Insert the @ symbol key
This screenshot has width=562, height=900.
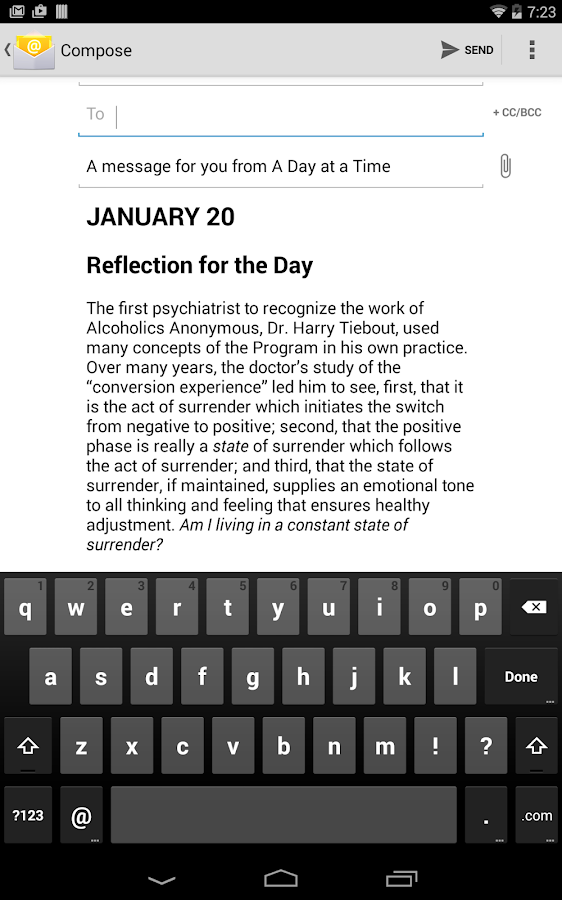[82, 816]
